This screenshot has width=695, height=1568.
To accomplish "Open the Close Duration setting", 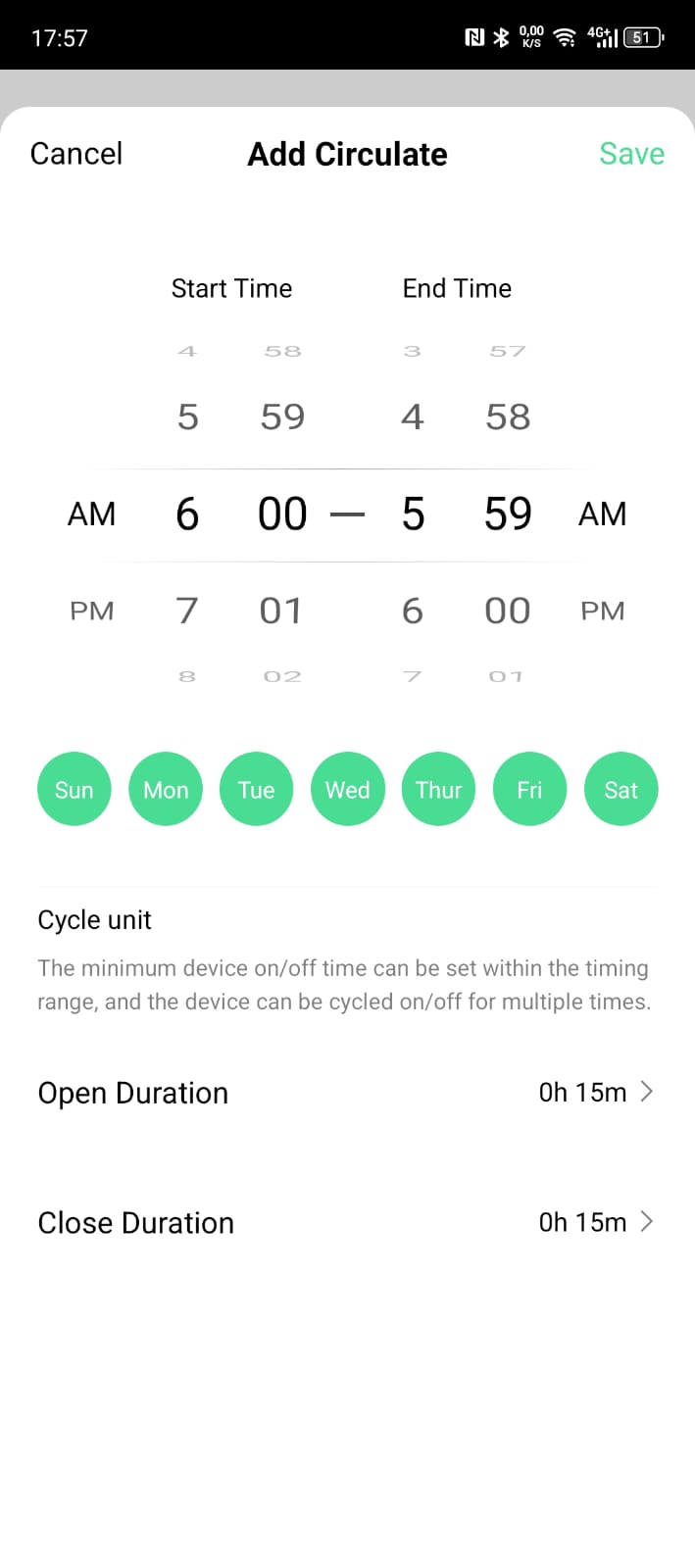I will pos(347,1222).
